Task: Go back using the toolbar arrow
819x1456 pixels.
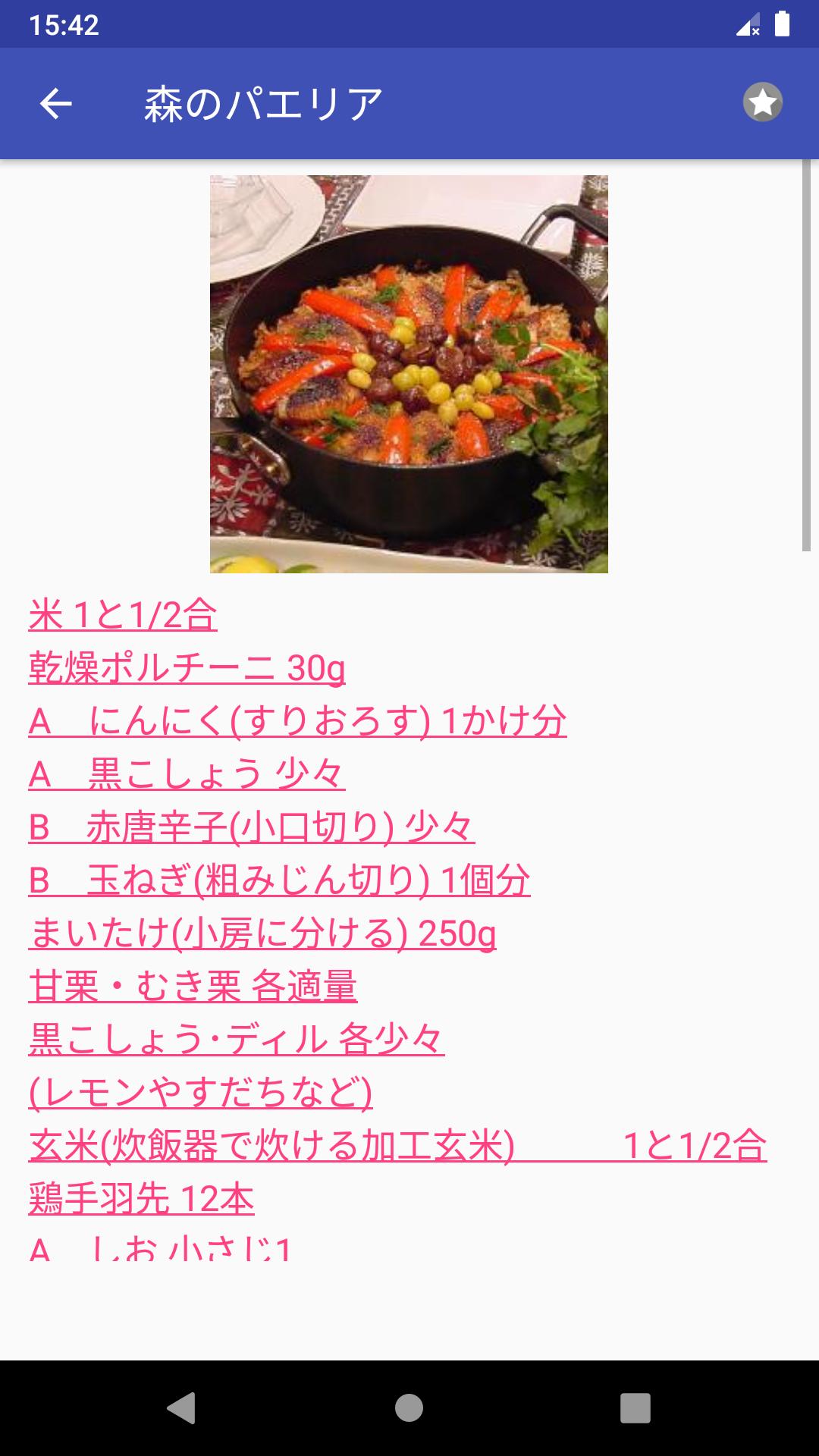Action: point(55,103)
